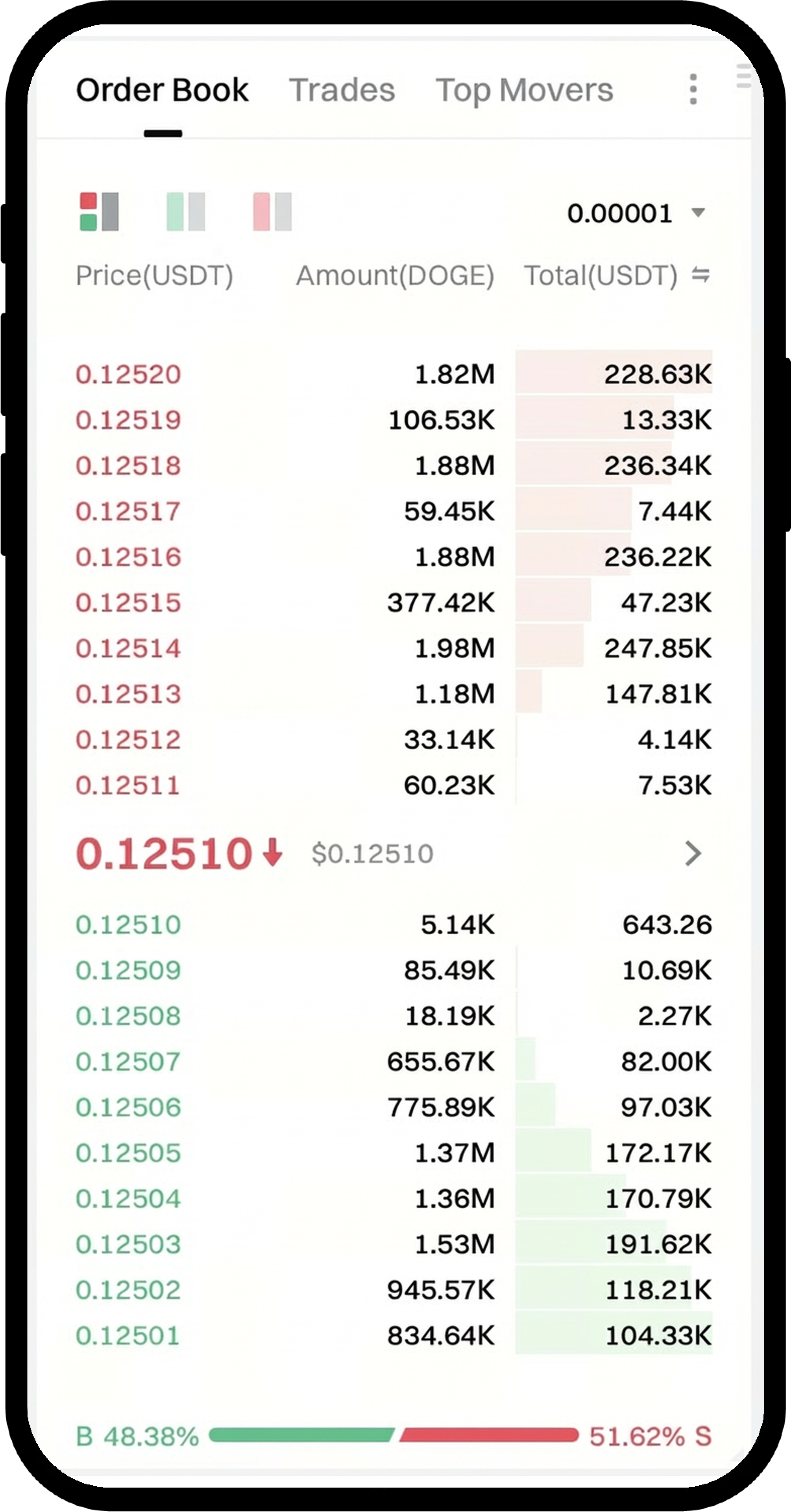791x1512 pixels.
Task: Switch to the Trades tab
Action: 342,91
